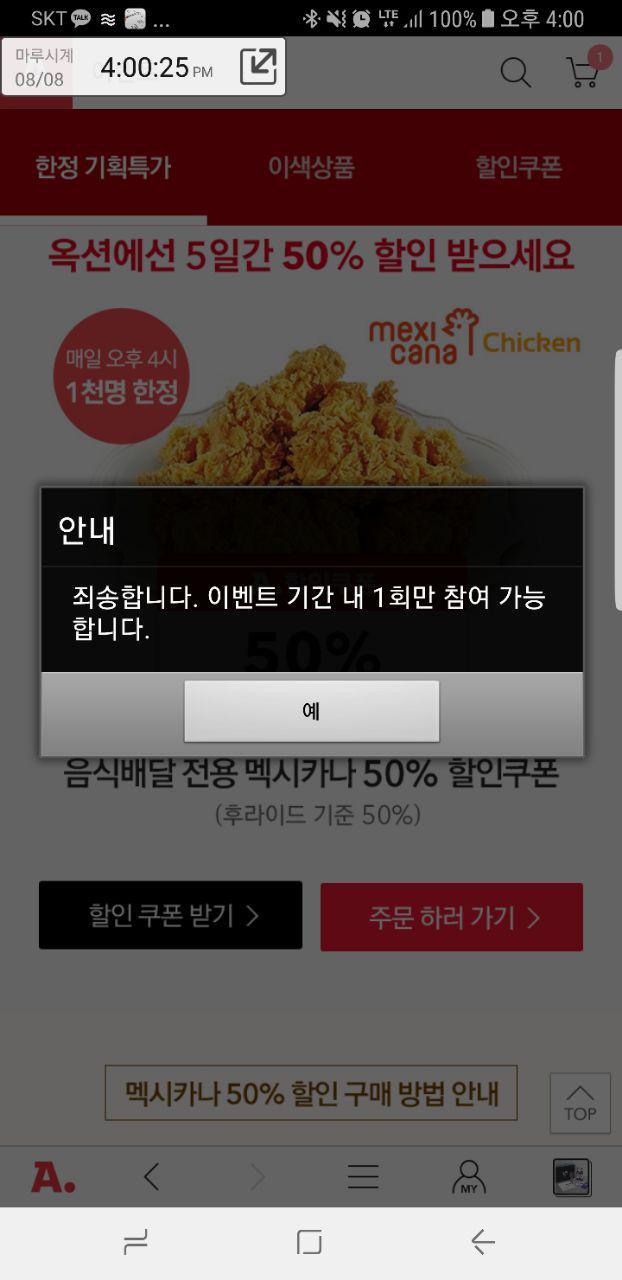622x1280 pixels.
Task: Tap the 할인 쿠폰 받기 button
Action: [x=170, y=915]
